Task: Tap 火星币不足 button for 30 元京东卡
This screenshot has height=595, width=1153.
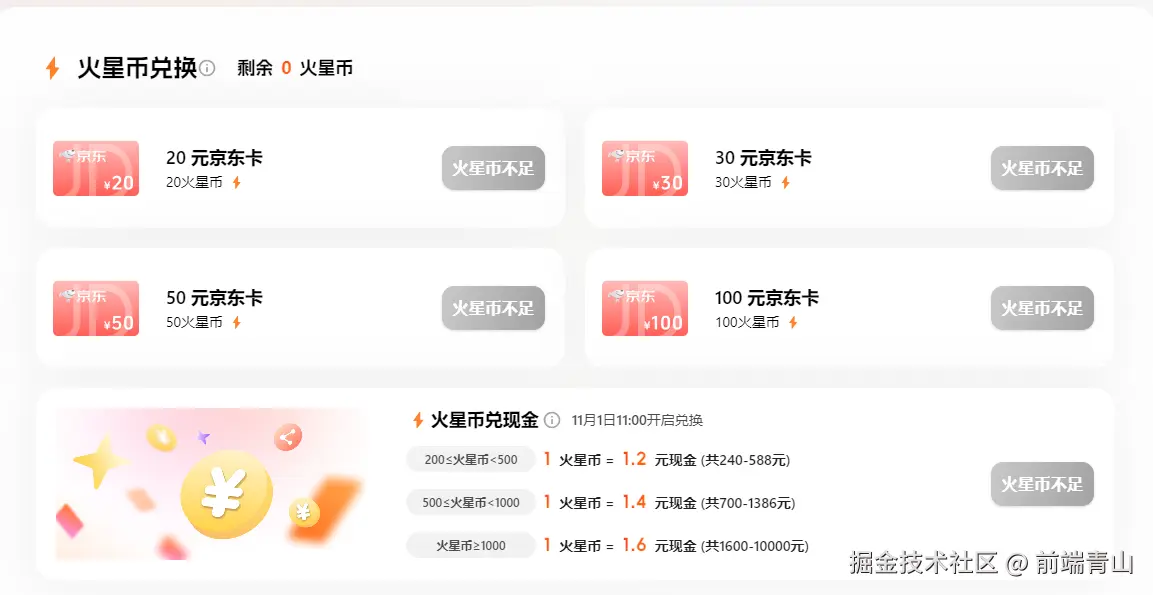Action: (x=1042, y=168)
